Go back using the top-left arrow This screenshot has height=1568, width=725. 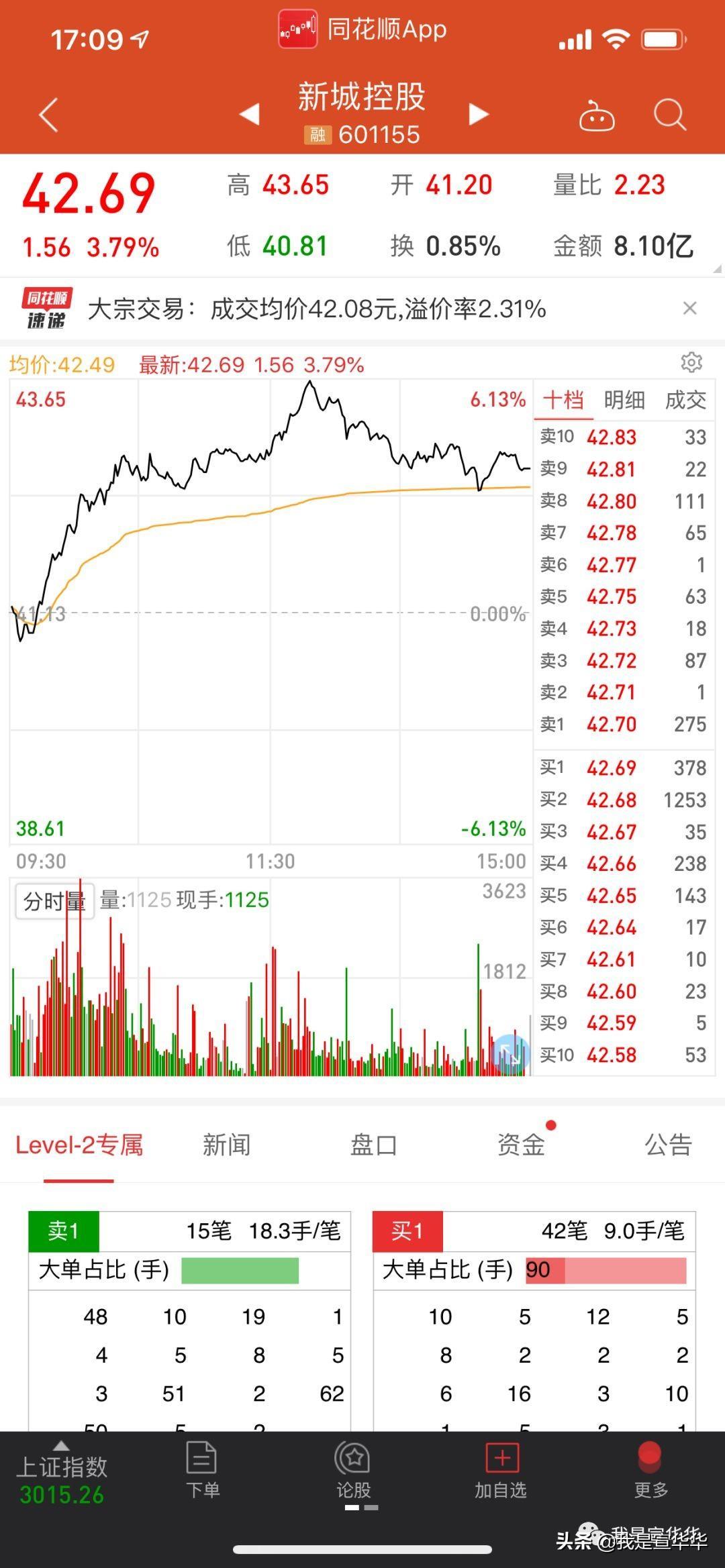(x=48, y=115)
